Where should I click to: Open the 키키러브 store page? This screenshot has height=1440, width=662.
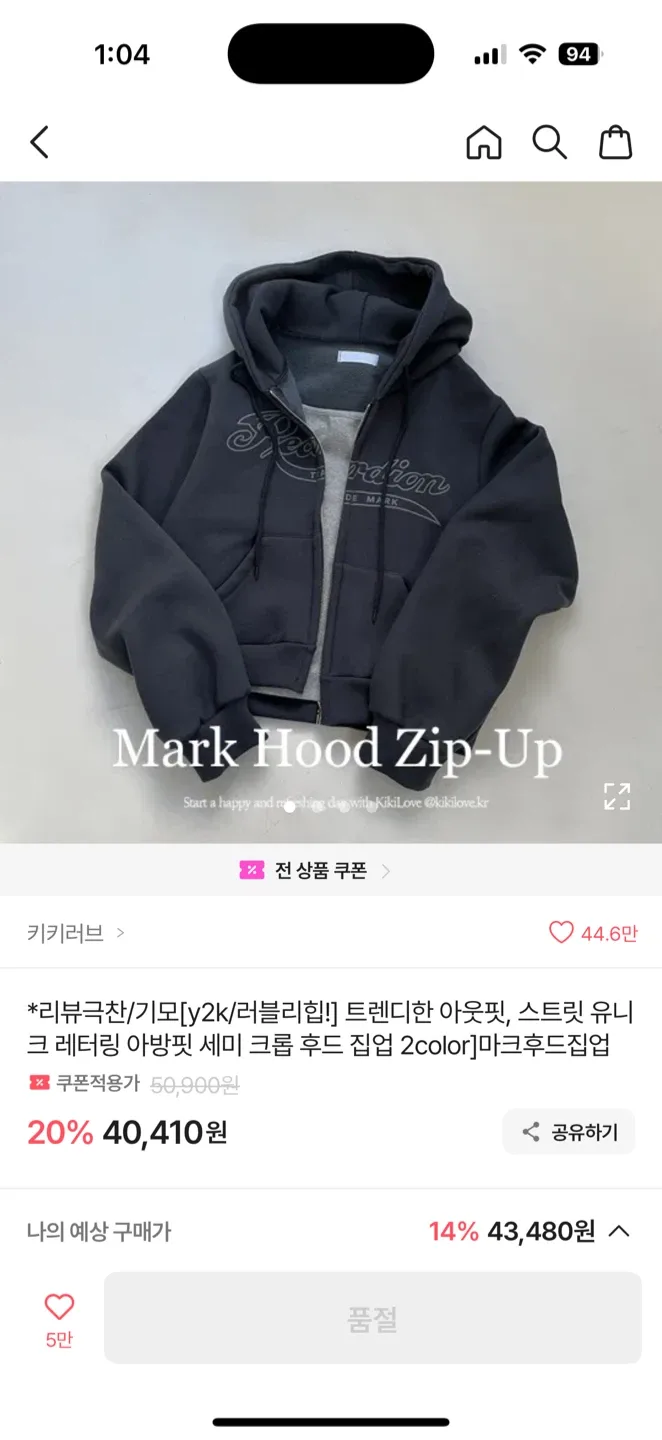[x=76, y=933]
